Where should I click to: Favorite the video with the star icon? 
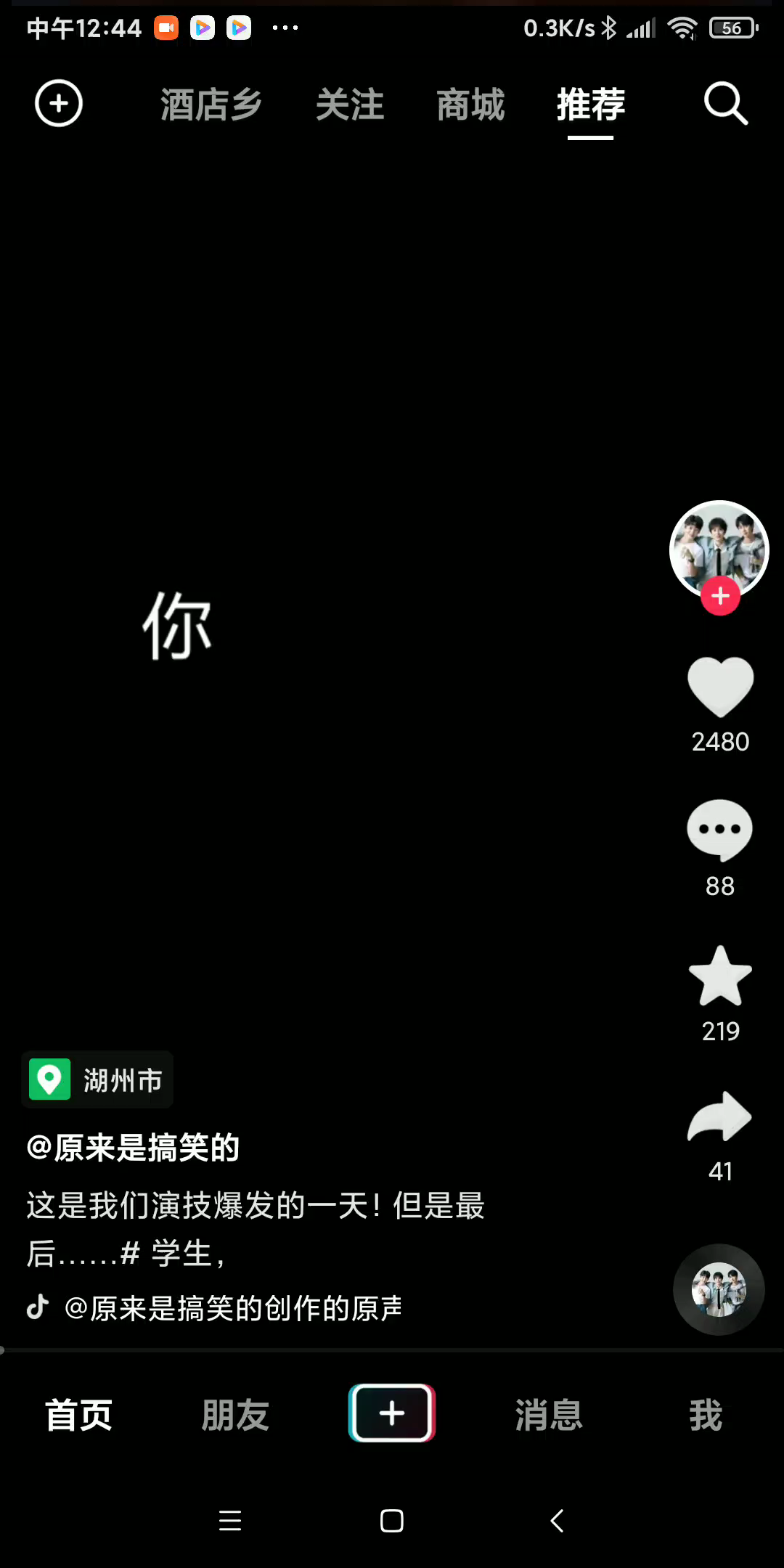pos(720,976)
